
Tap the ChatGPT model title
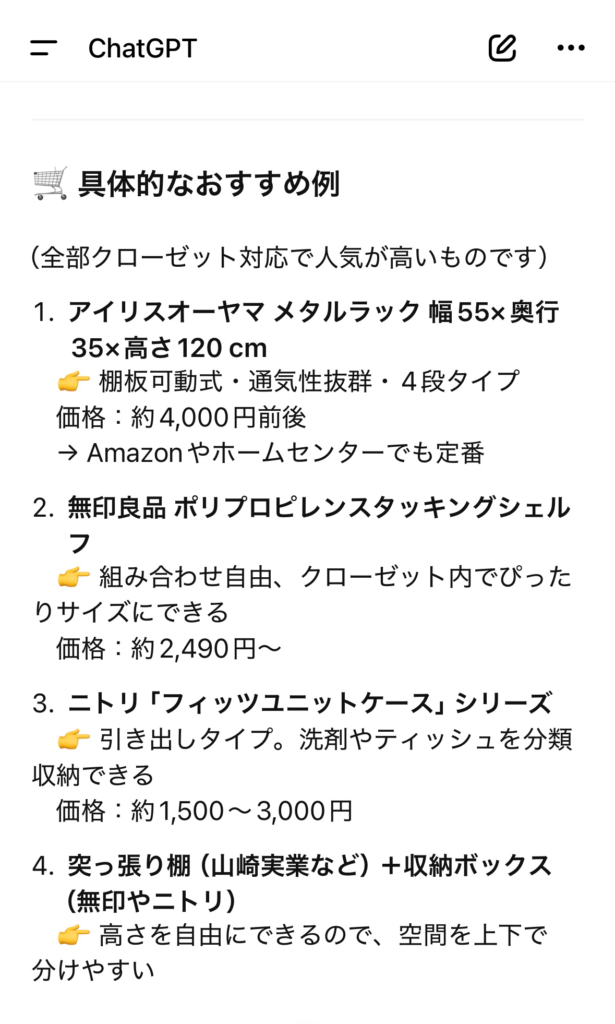pyautogui.click(x=142, y=47)
